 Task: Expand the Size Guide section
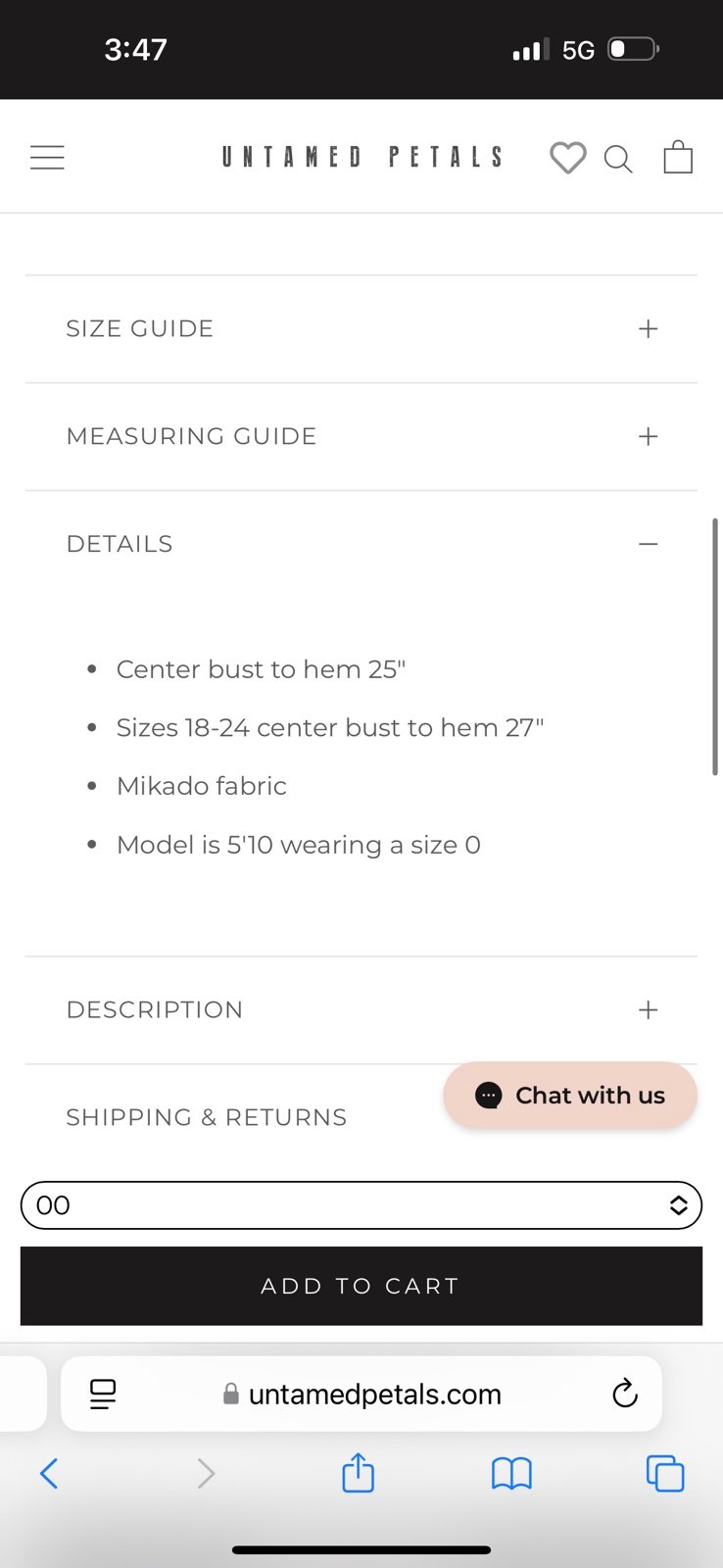(361, 329)
